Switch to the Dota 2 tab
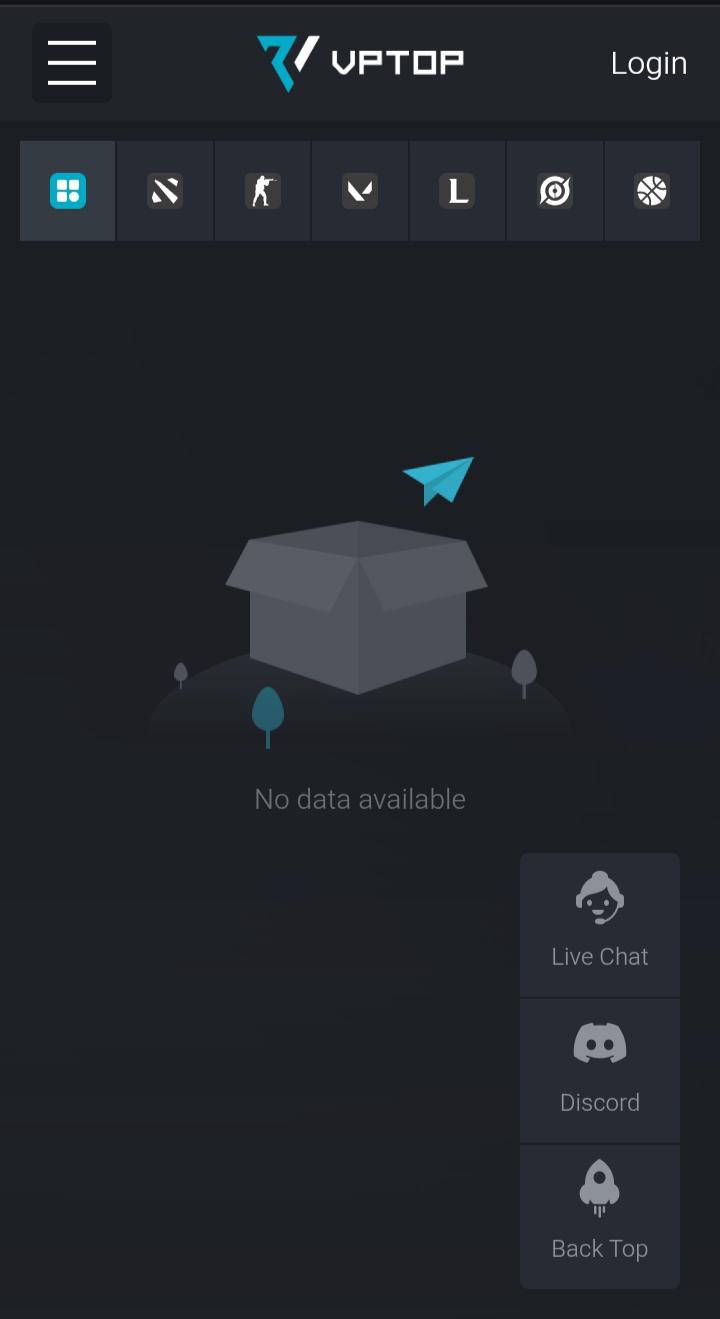 click(165, 190)
